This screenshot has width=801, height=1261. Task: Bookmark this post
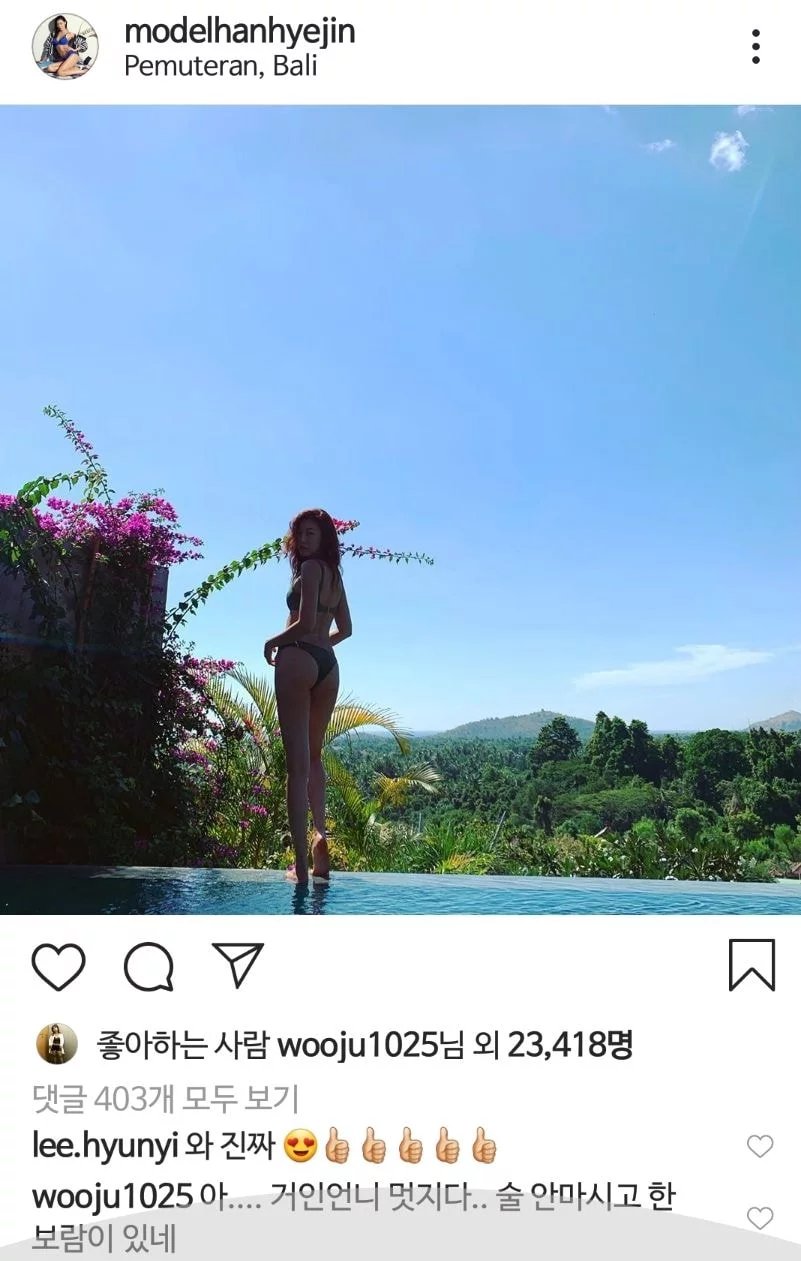point(751,966)
